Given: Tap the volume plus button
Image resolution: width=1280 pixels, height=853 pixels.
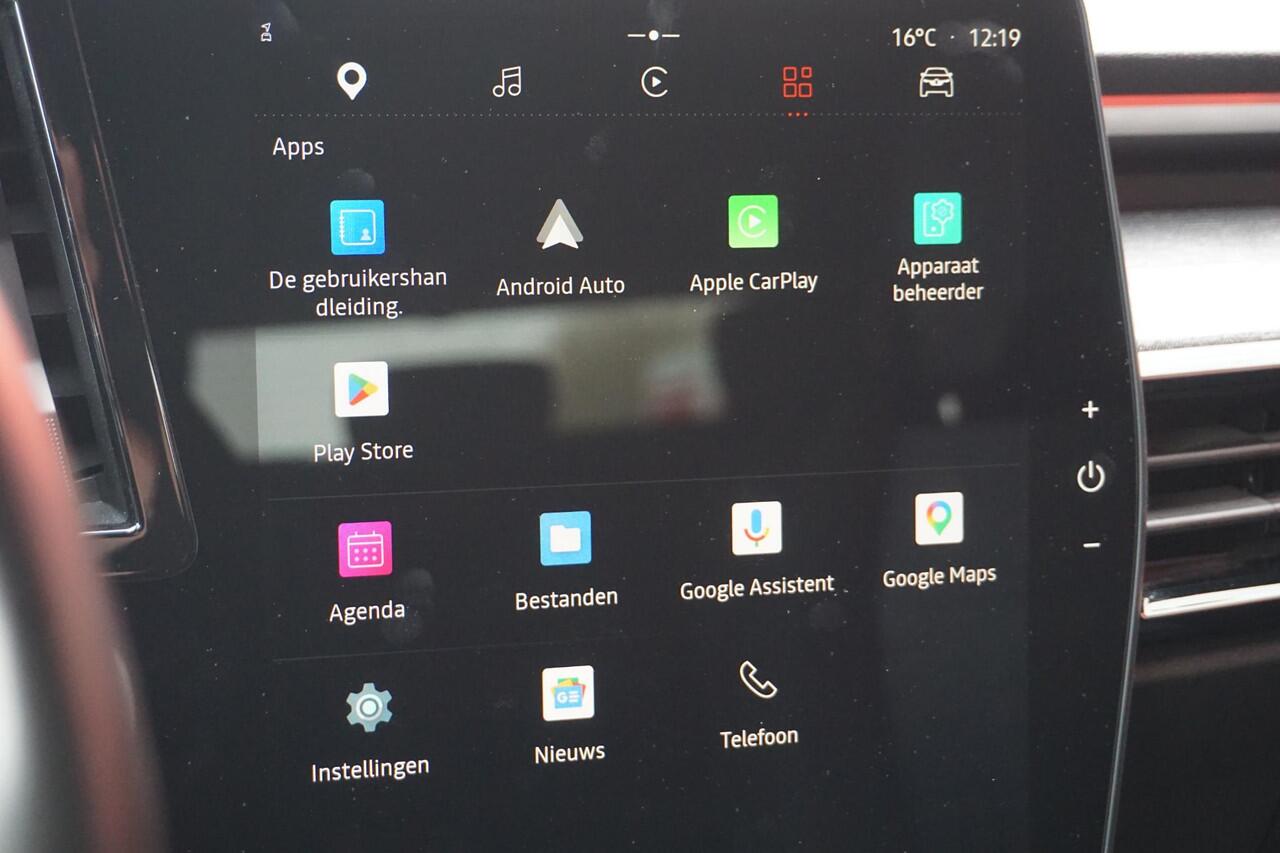Looking at the screenshot, I should pos(1090,410).
